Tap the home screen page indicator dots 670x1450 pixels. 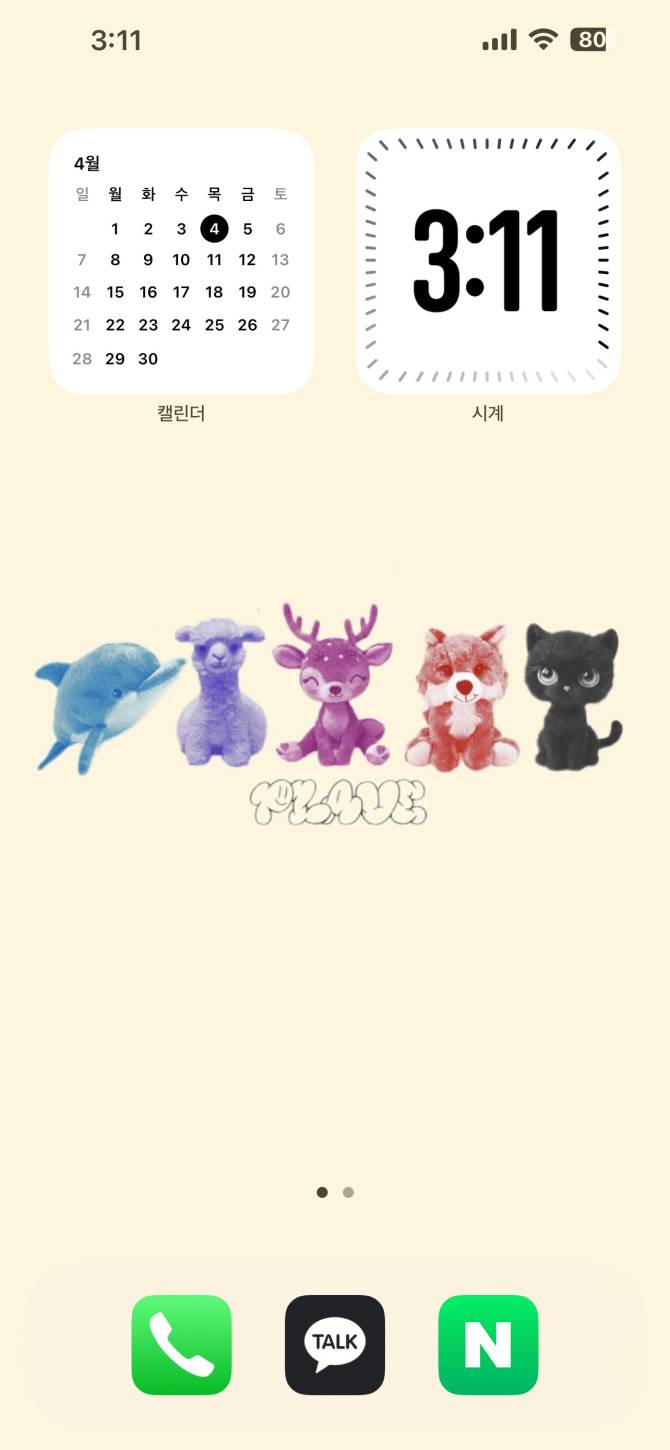click(335, 1192)
